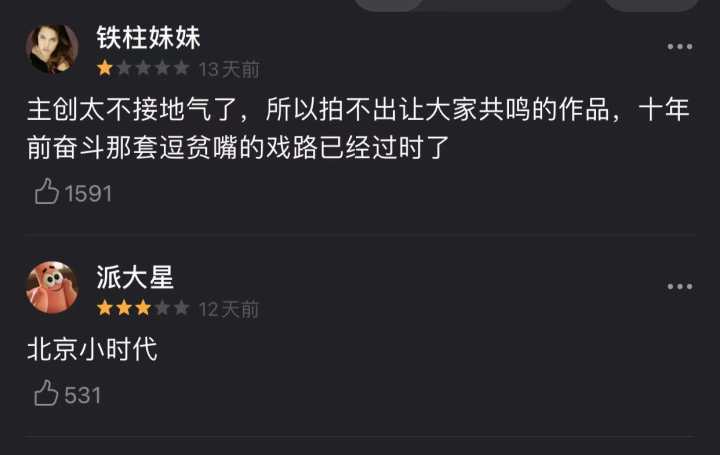Like 派大星's review with 531 likes
This screenshot has height=455, width=720.
pos(48,394)
